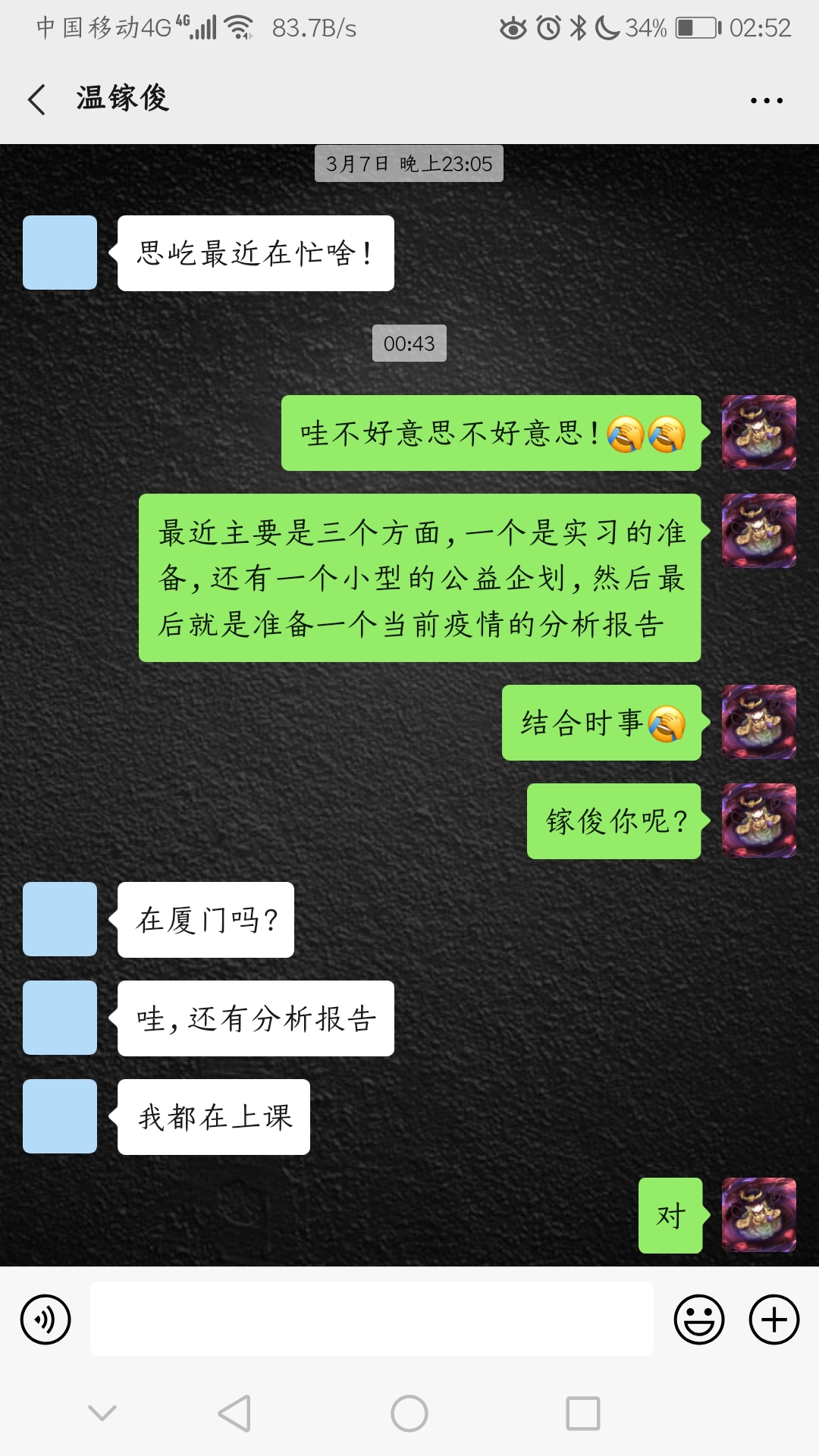Switch to voice message input
This screenshot has height=1456, width=819.
[x=45, y=1319]
